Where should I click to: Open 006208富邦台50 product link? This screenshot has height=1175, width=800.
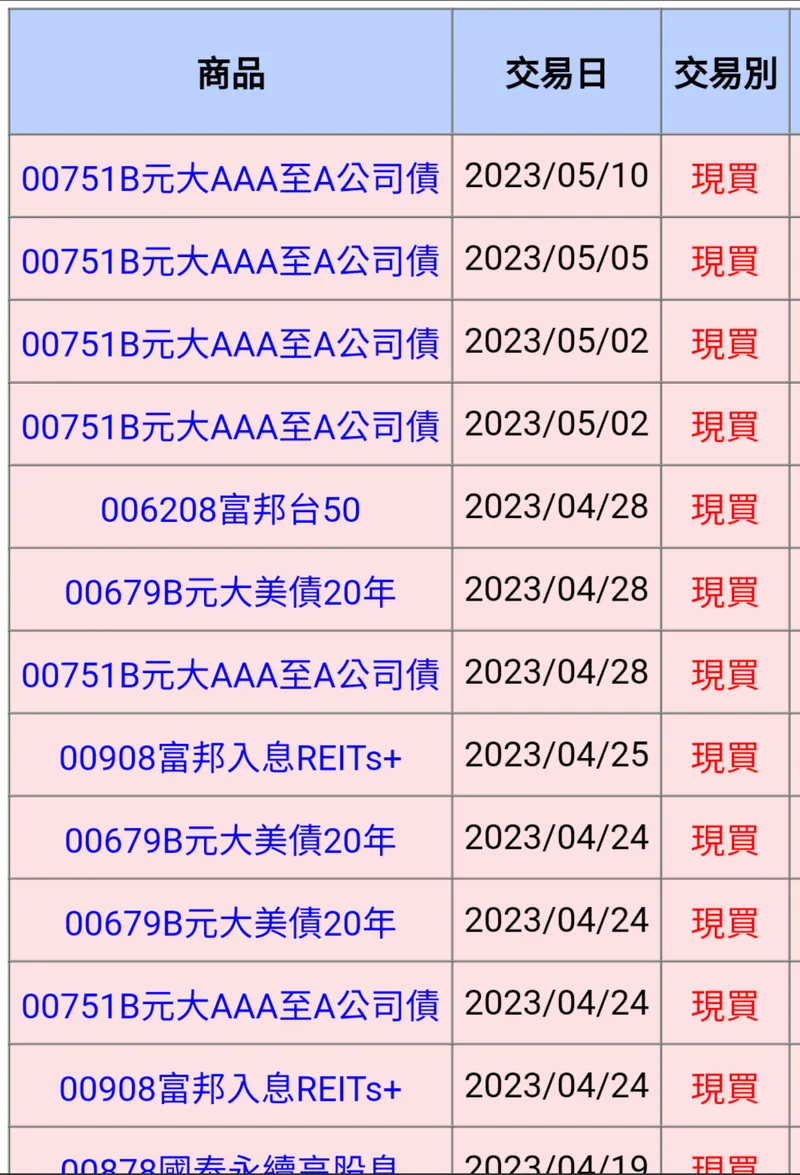(230, 510)
